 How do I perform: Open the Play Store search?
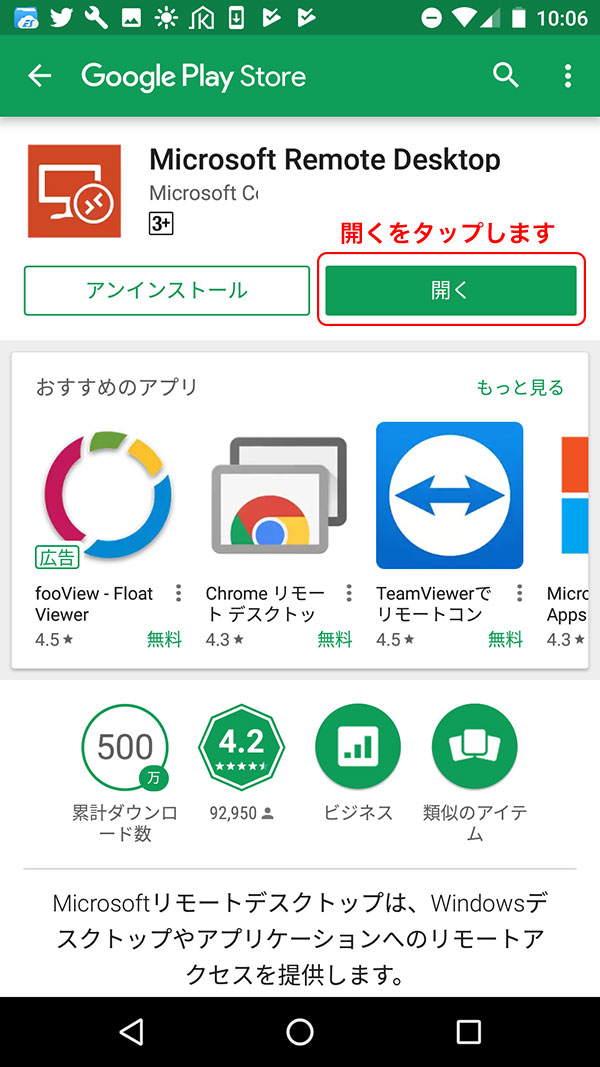coord(506,76)
